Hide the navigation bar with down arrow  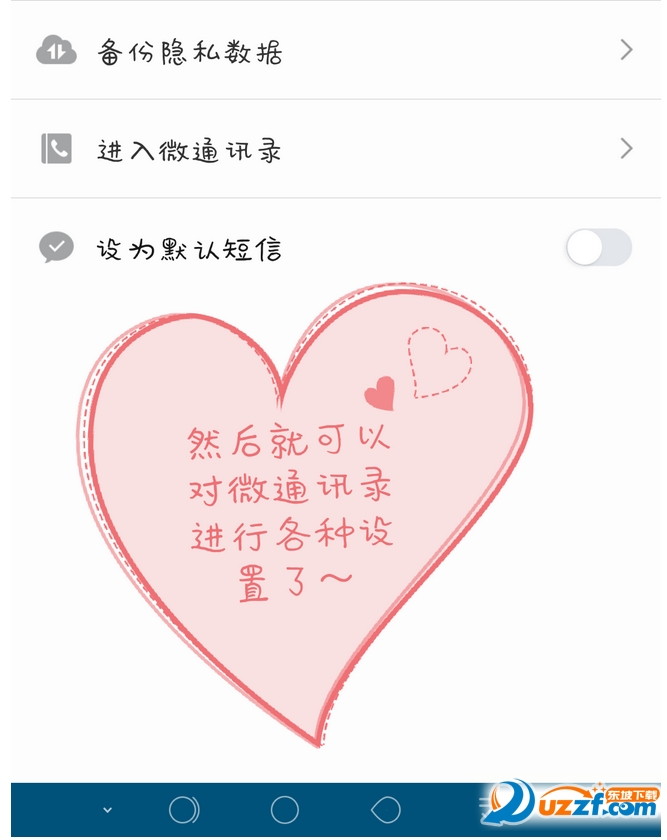(108, 810)
